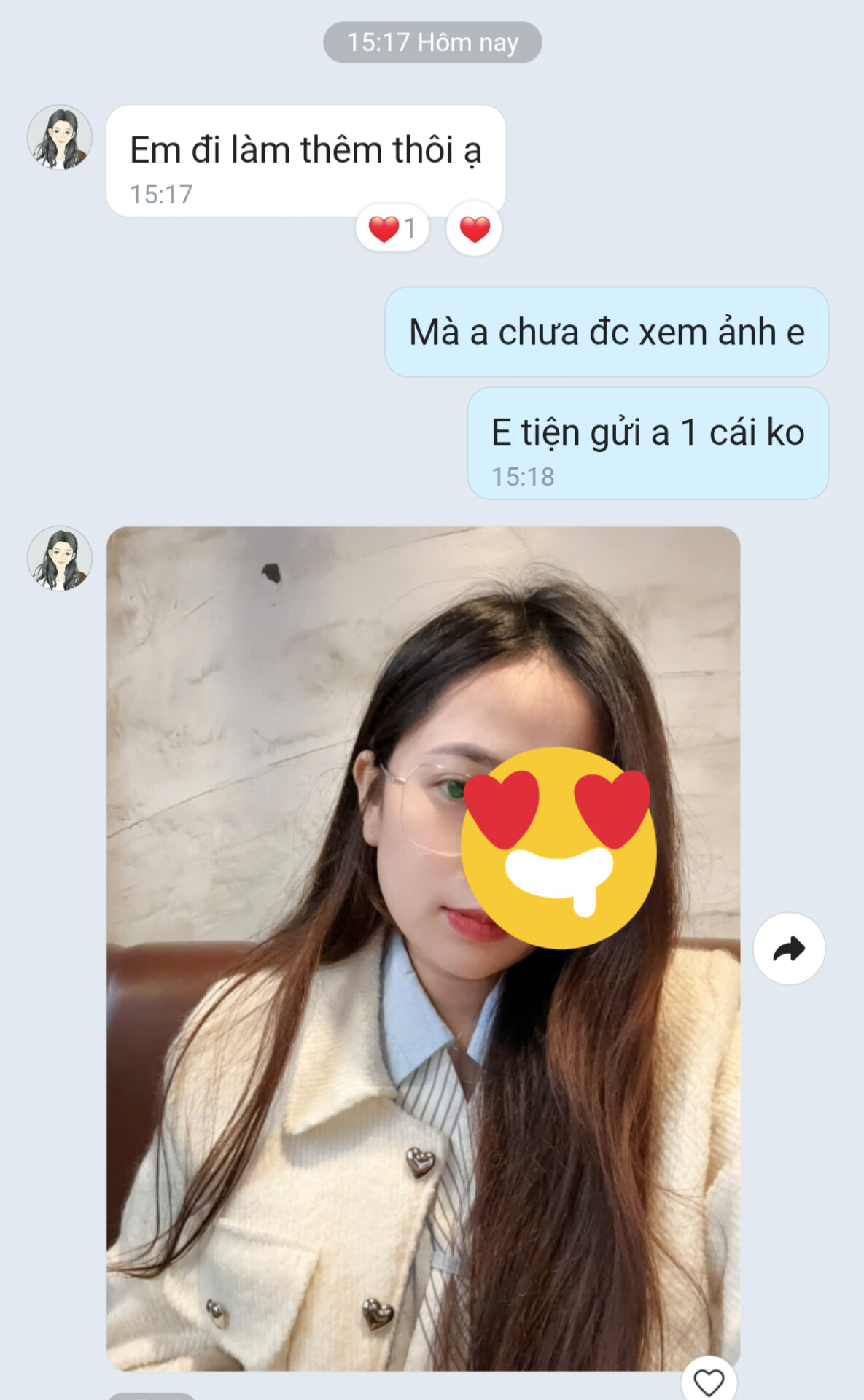Open sender's profile from avatar beside photo
864x1400 pixels.
click(60, 559)
